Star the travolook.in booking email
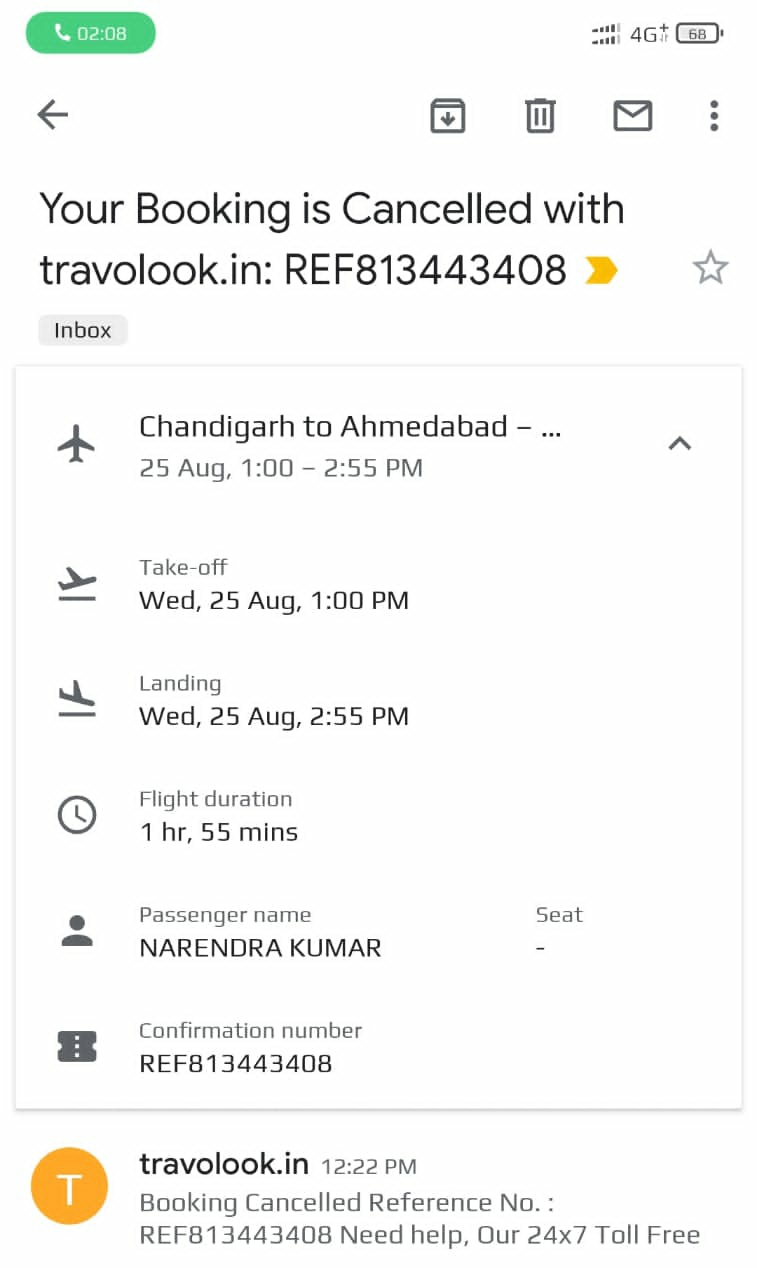Viewport: 757px width, 1268px height. tap(710, 268)
